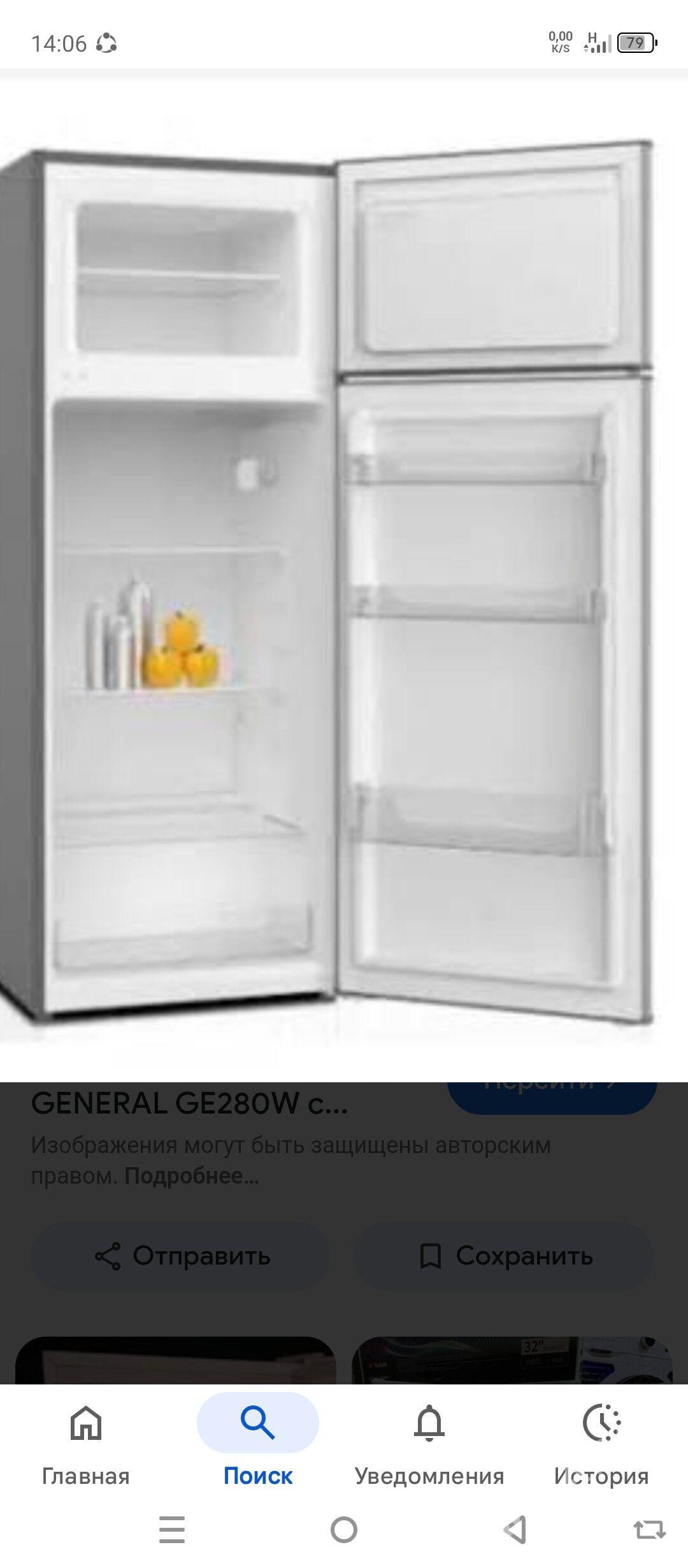Select the Поиск tab

click(x=258, y=1446)
